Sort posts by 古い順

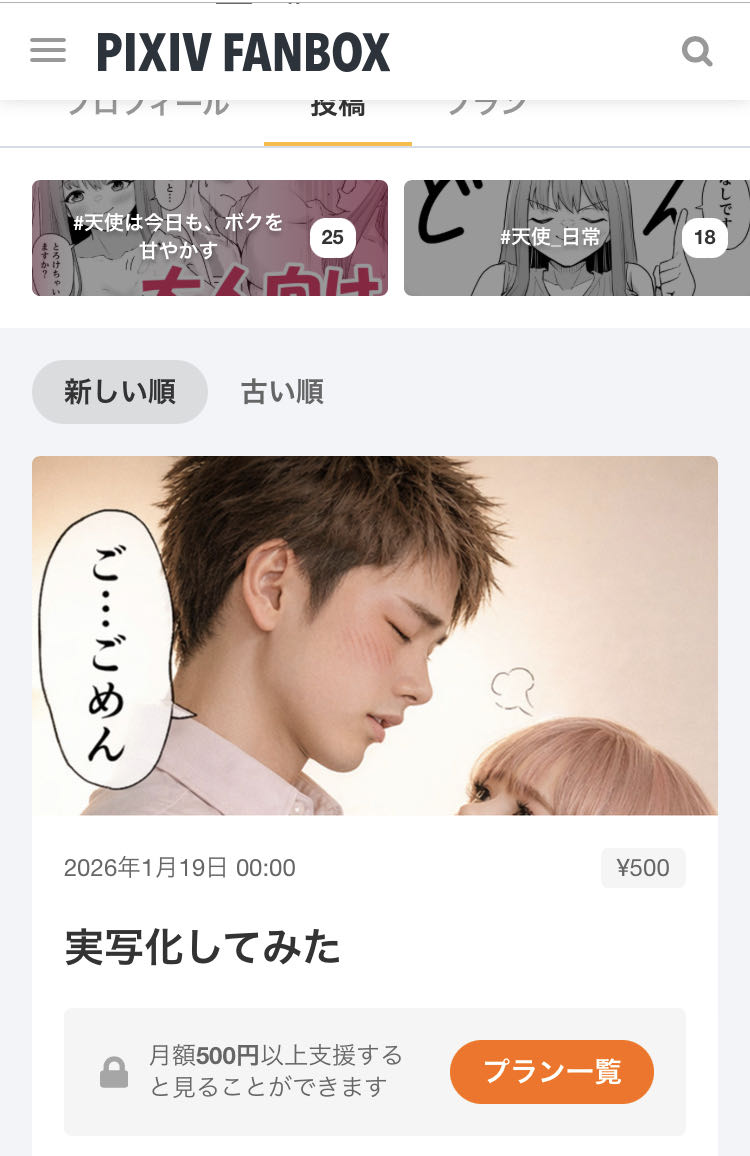tap(282, 392)
